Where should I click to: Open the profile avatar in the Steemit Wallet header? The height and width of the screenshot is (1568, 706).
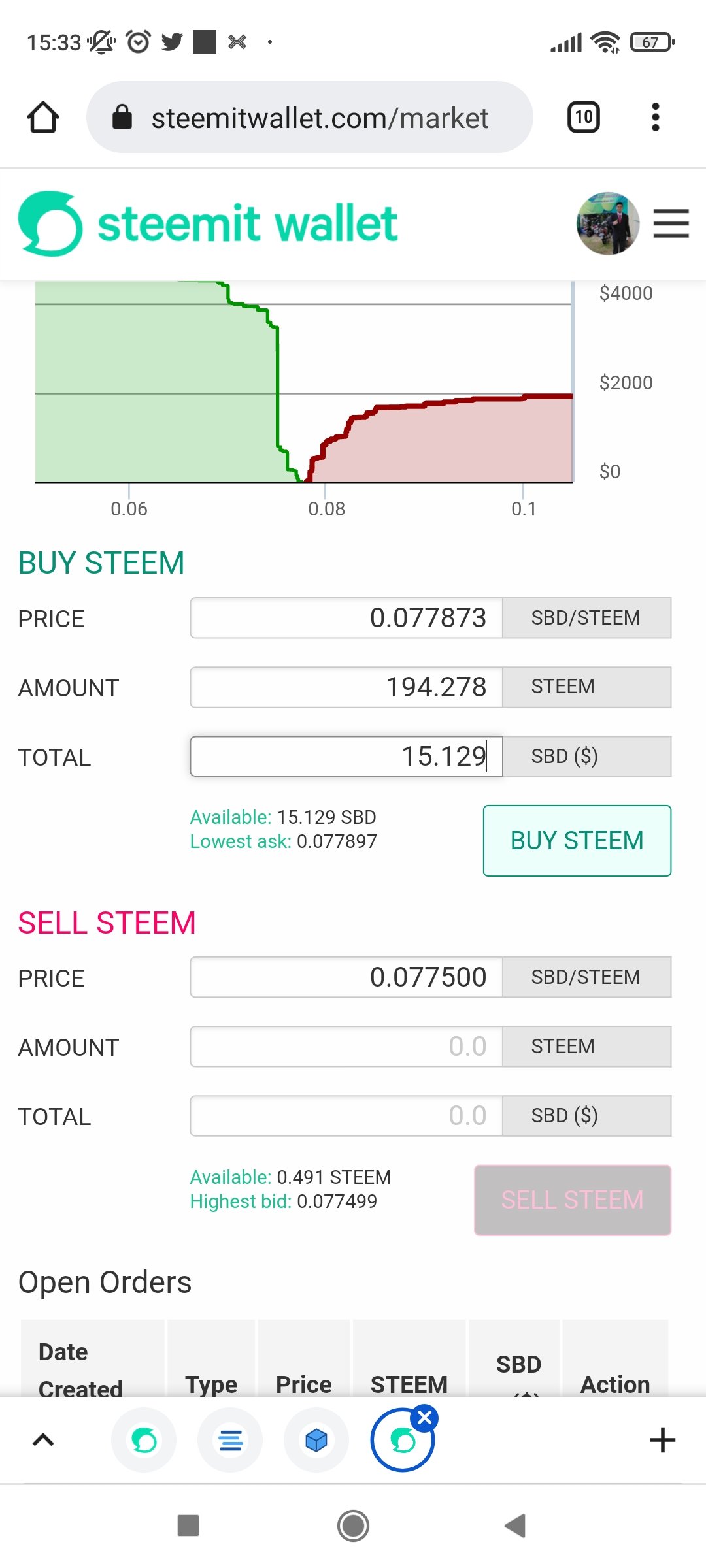pyautogui.click(x=607, y=223)
